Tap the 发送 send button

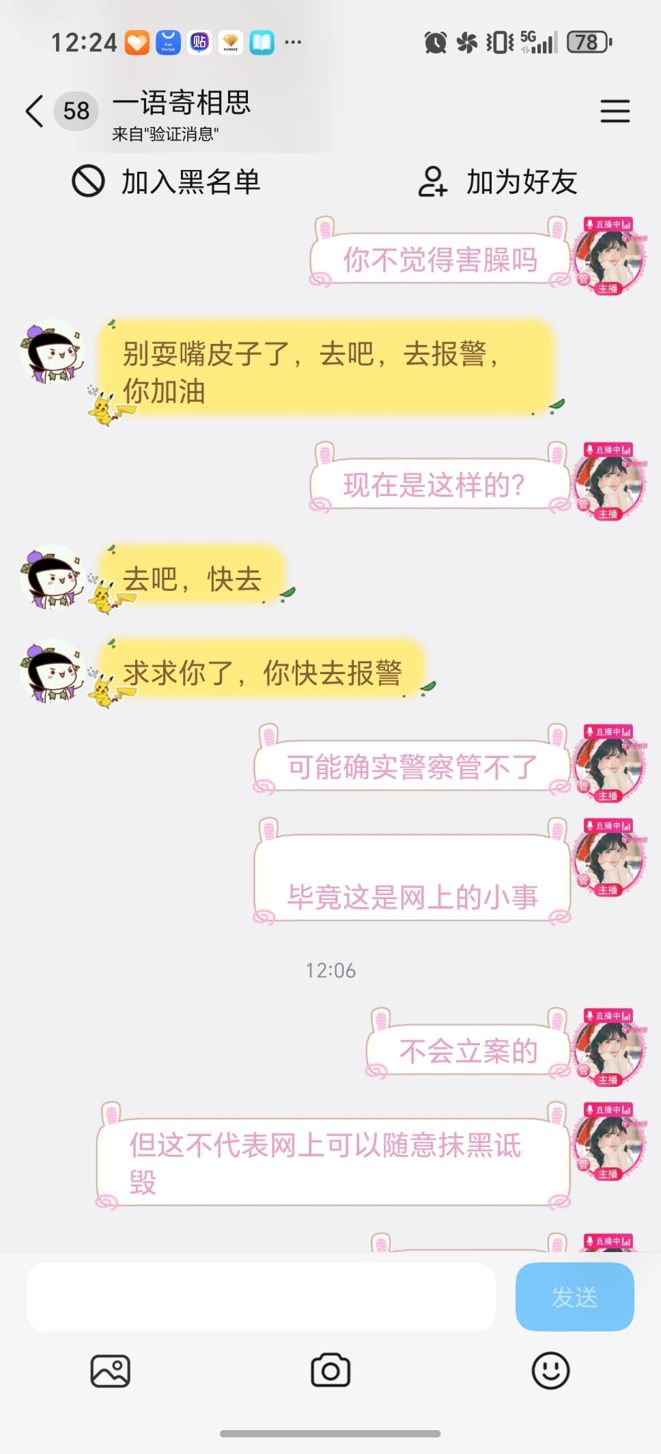click(x=575, y=1297)
